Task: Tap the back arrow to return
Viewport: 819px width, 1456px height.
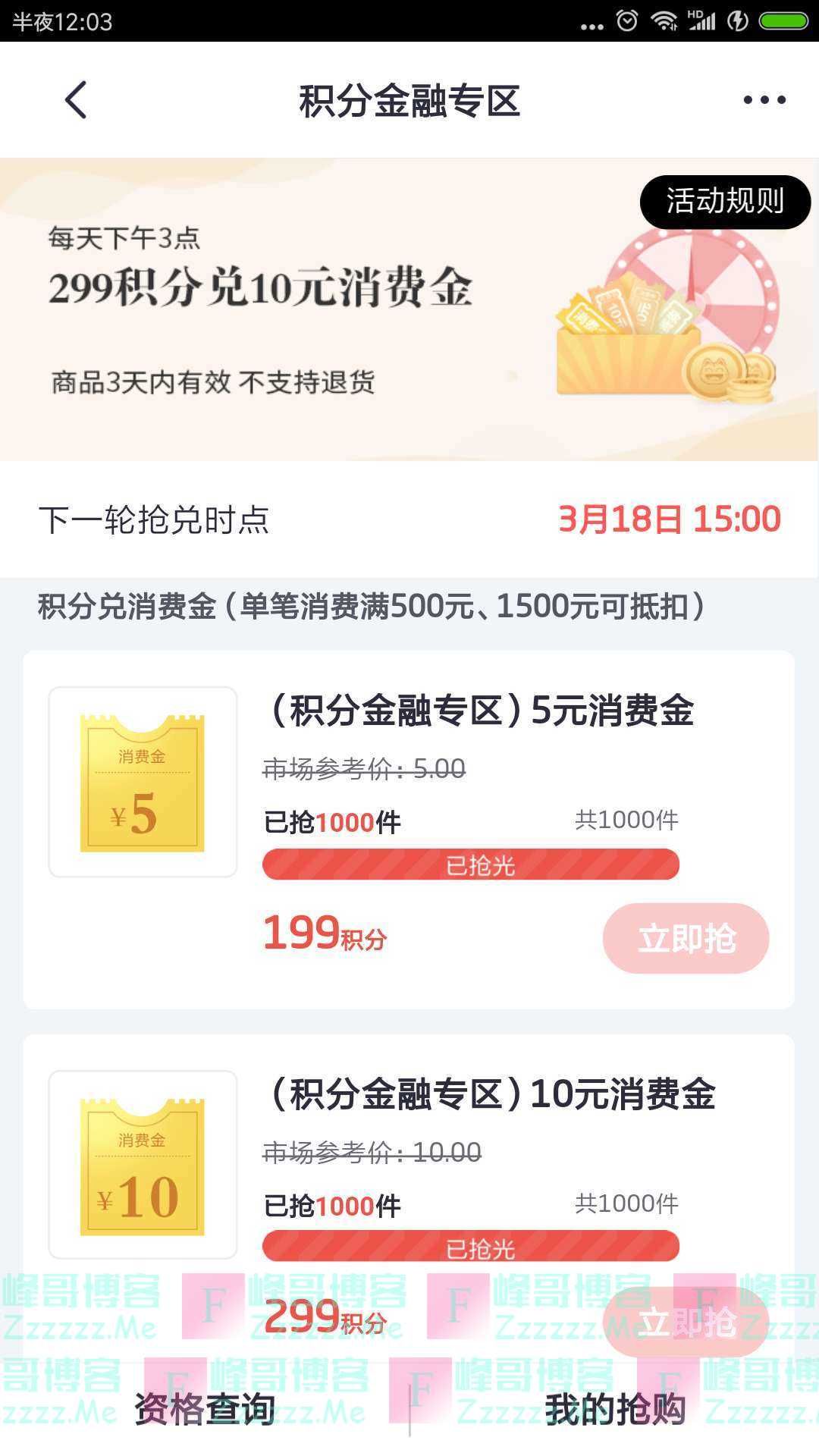Action: pos(74,99)
